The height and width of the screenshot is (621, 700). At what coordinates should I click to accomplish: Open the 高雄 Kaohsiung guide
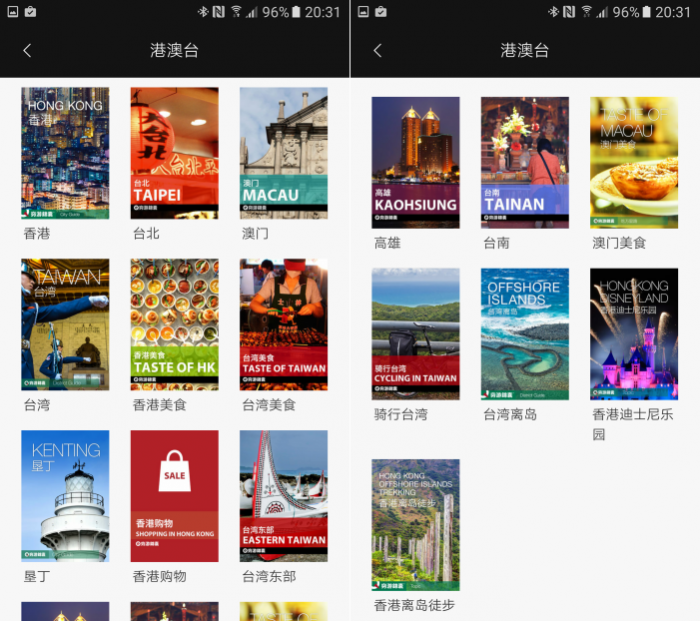pyautogui.click(x=415, y=162)
